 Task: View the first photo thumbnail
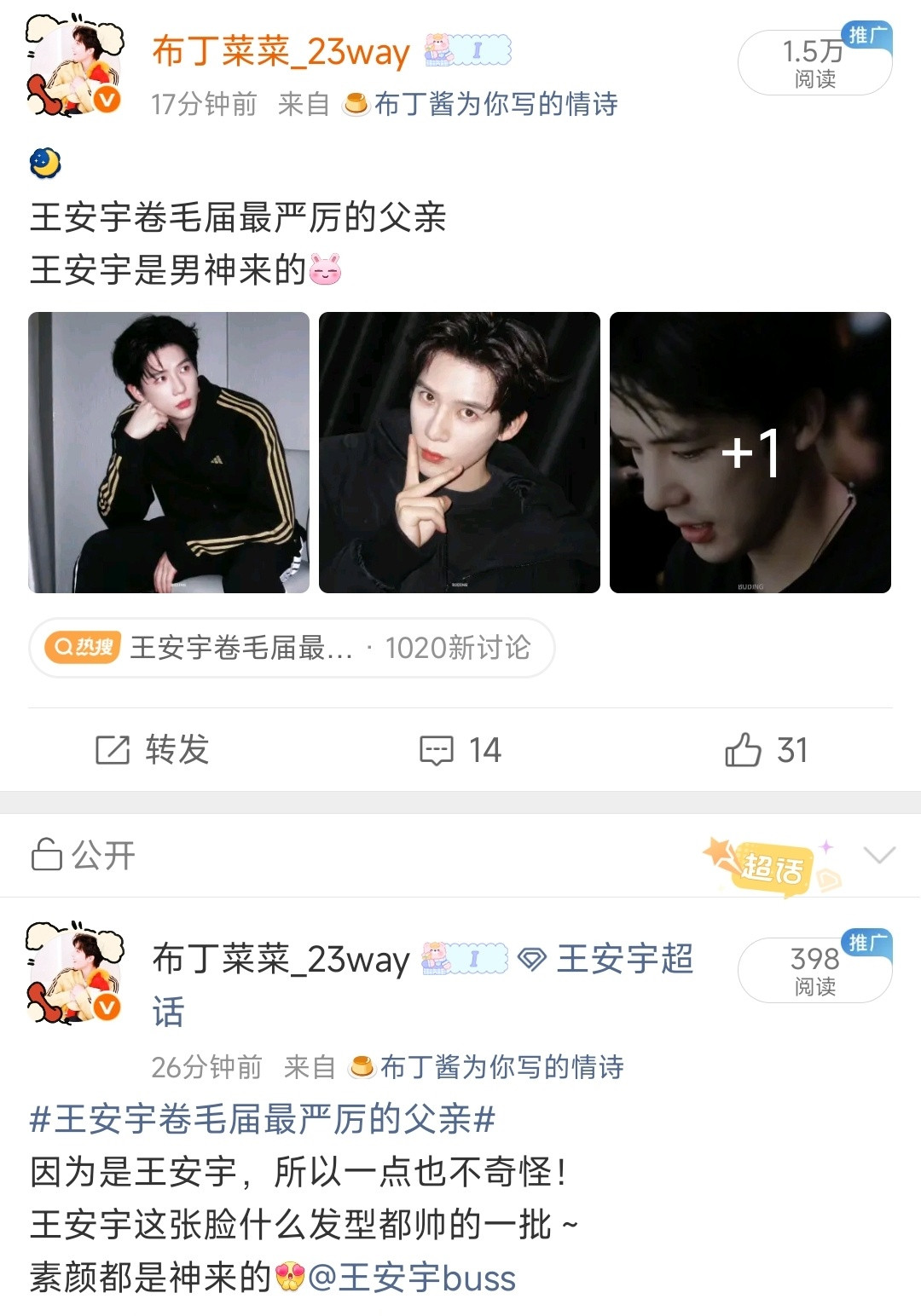click(x=167, y=453)
